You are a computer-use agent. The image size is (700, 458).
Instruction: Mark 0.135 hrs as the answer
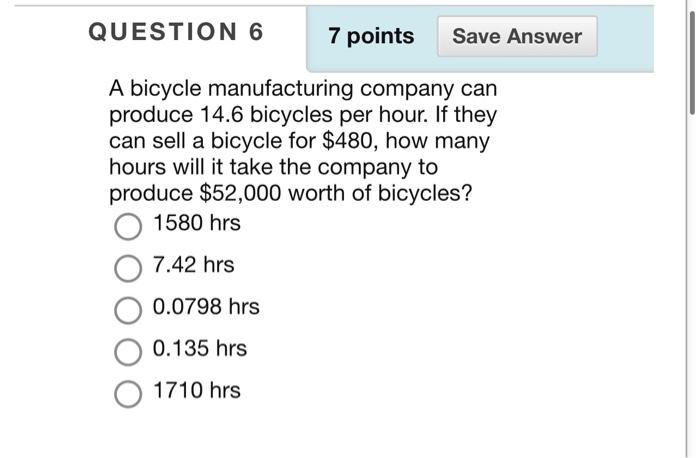(128, 351)
